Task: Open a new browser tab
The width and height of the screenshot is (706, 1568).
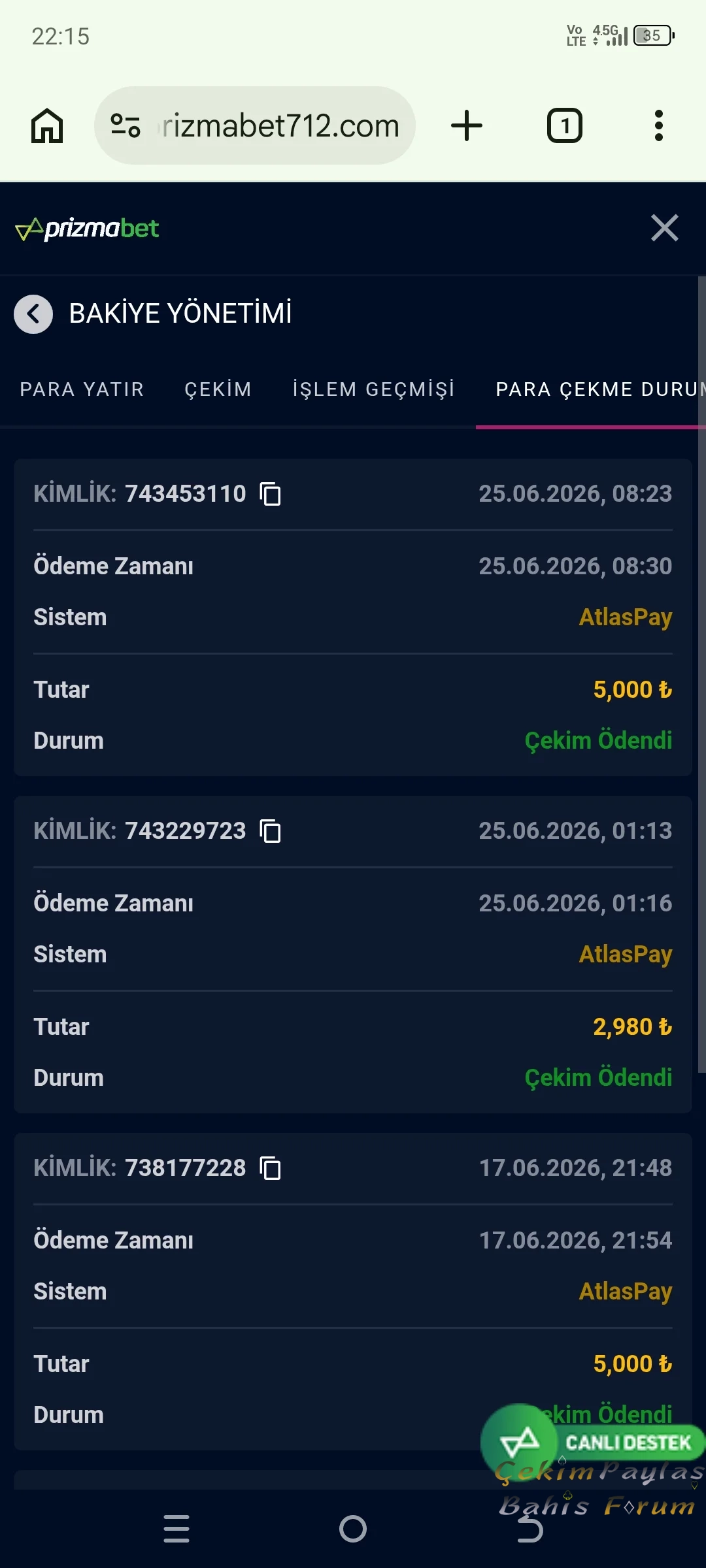Action: click(467, 125)
